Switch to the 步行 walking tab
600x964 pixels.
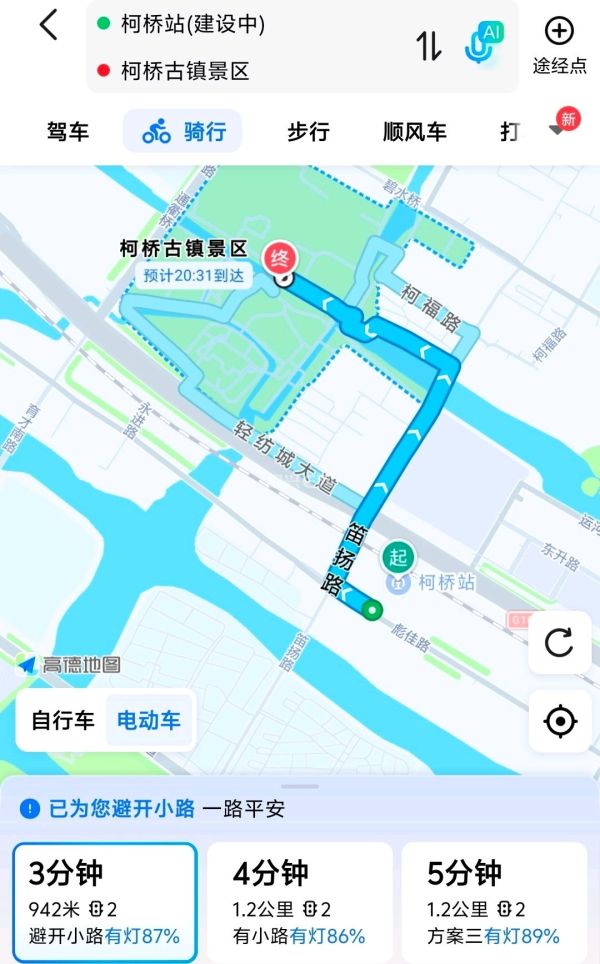[x=308, y=131]
